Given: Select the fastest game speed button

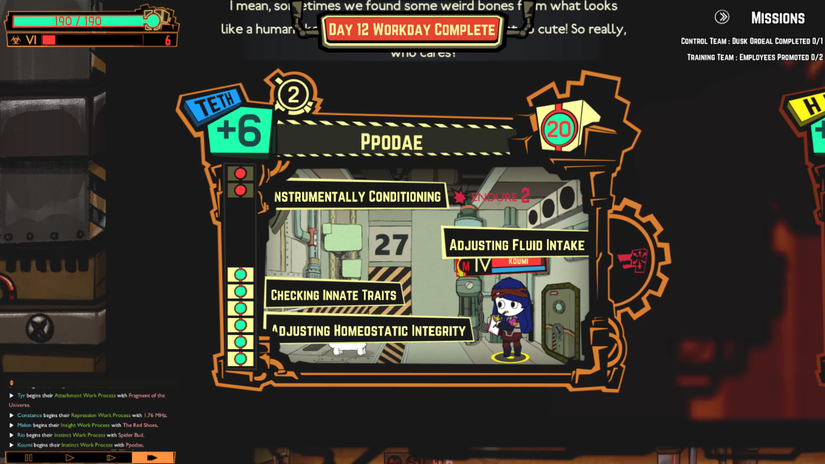Looking at the screenshot, I should [x=152, y=458].
